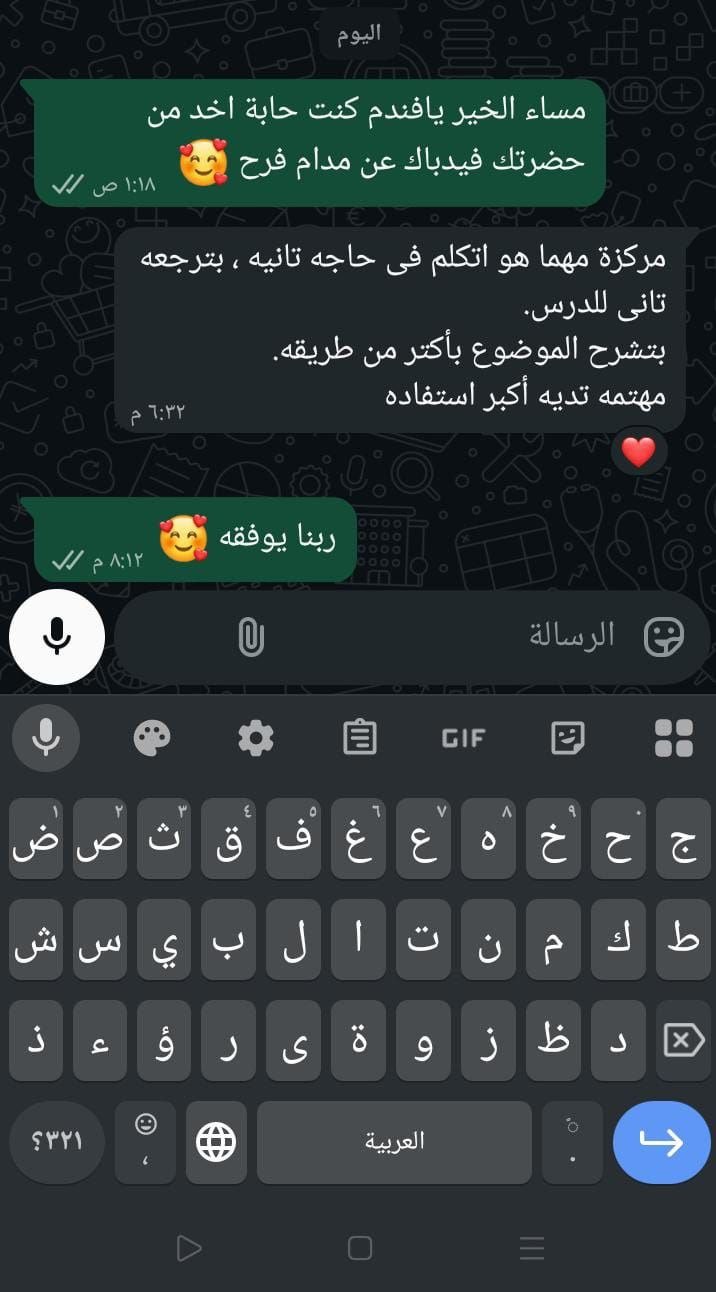Tap the keyboard backspace key
The width and height of the screenshot is (716, 1292).
click(x=683, y=1041)
